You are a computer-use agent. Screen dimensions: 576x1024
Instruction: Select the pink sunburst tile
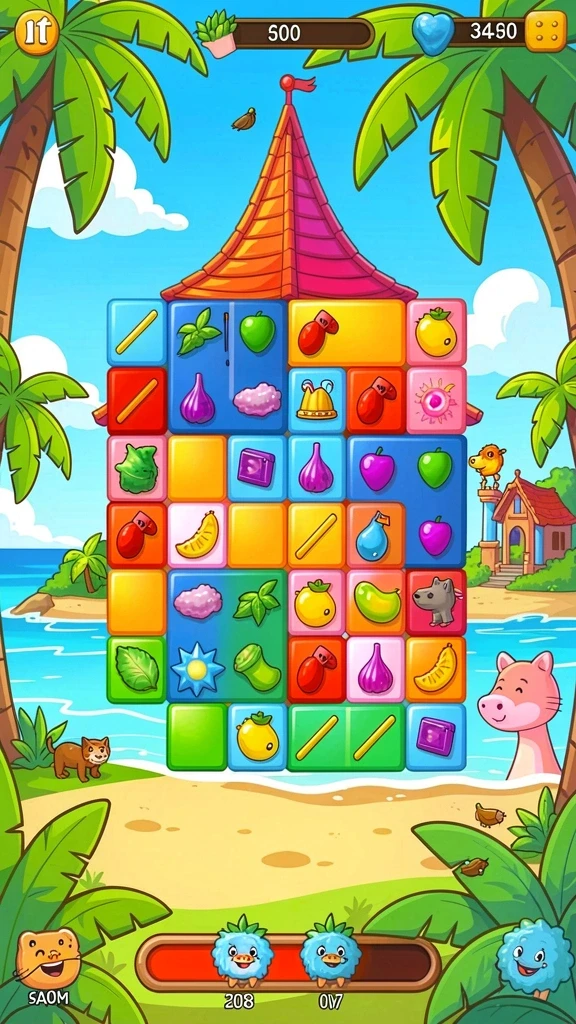[x=436, y=401]
